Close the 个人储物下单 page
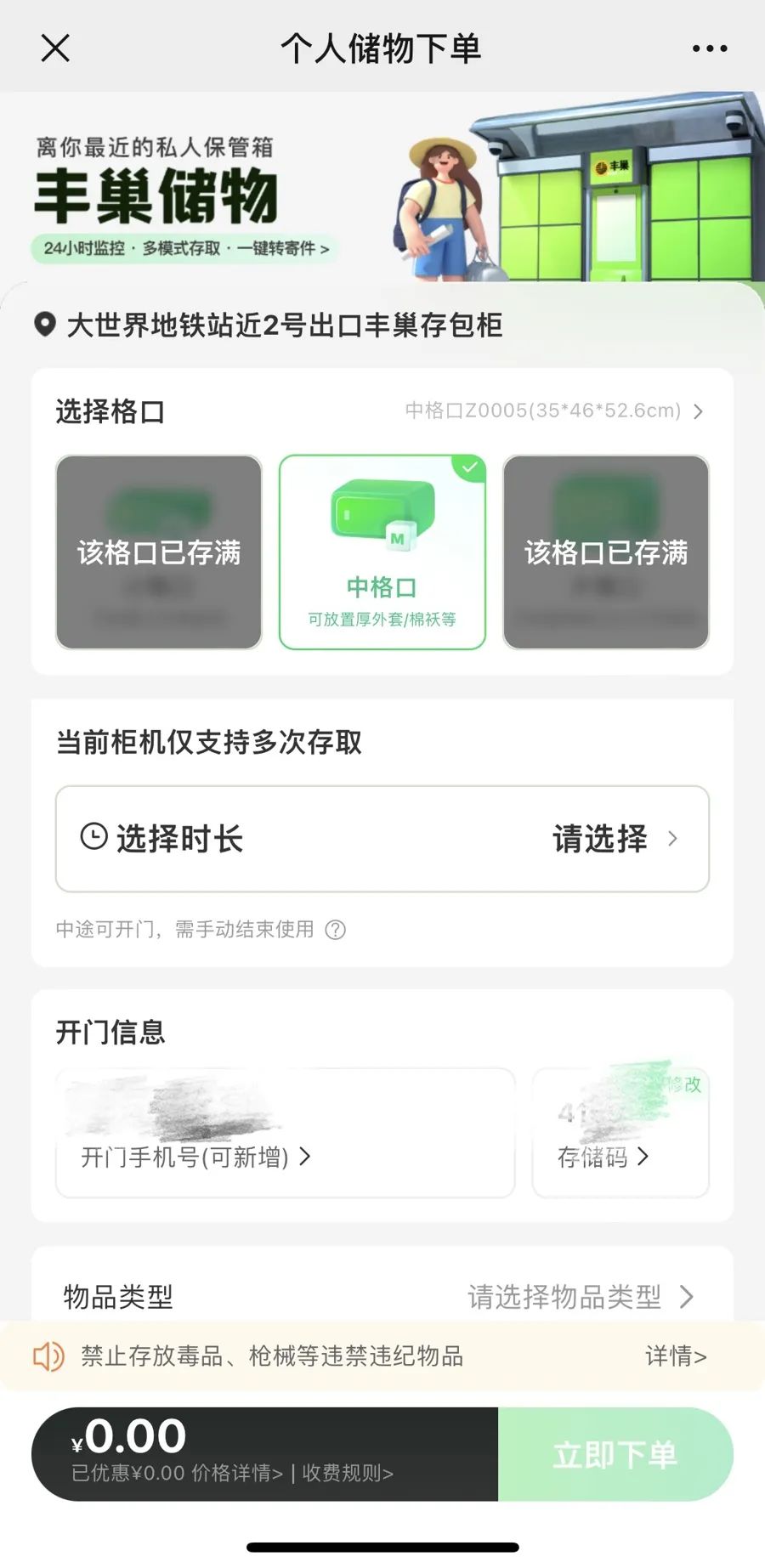The width and height of the screenshot is (765, 1568). (x=55, y=48)
